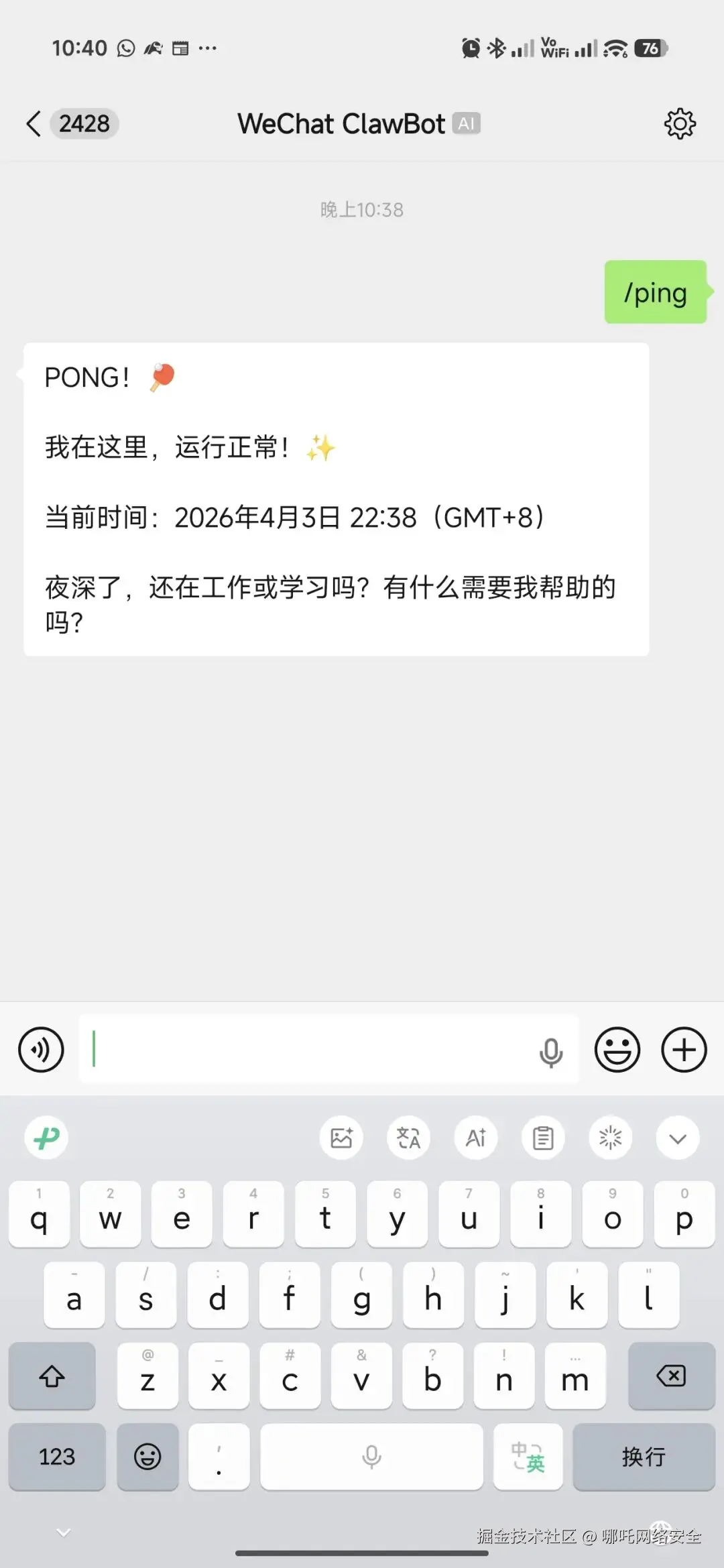Tap the 换行 return key
The height and width of the screenshot is (1568, 724).
click(x=644, y=1457)
